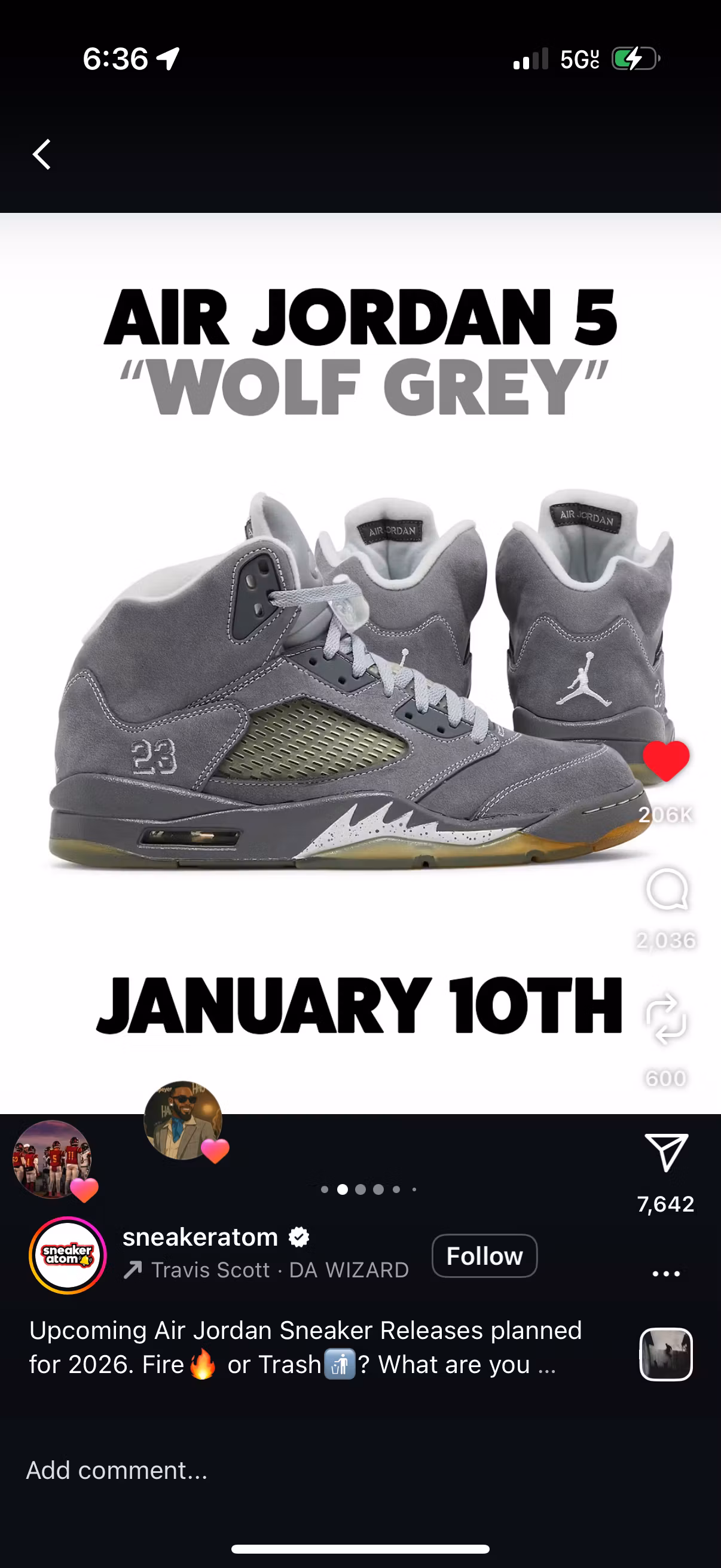Expand the truncated caption text
This screenshot has width=721, height=1568.
[547, 1365]
